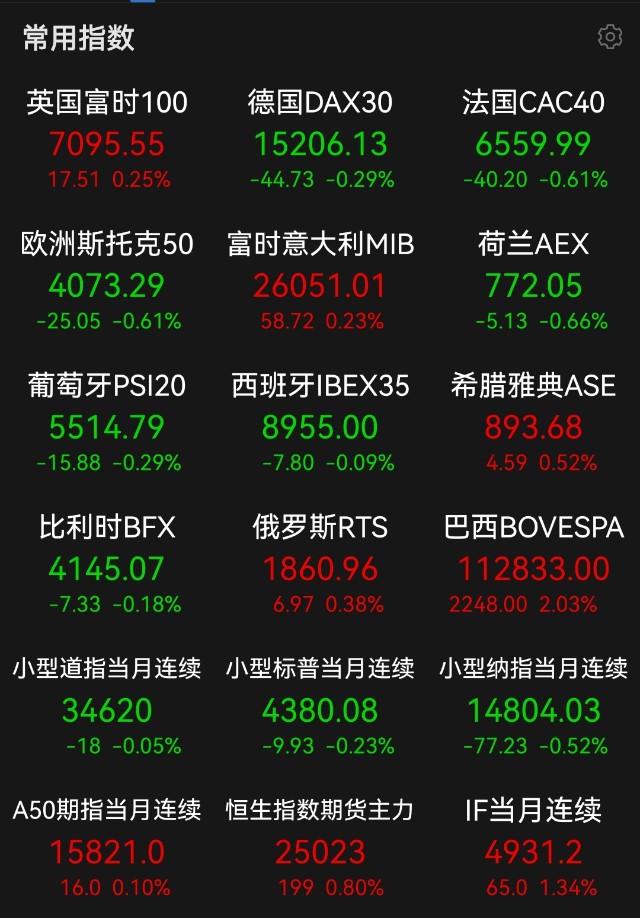This screenshot has width=640, height=918.
Task: Open the 德国DAX30 index quote
Action: coord(320,139)
